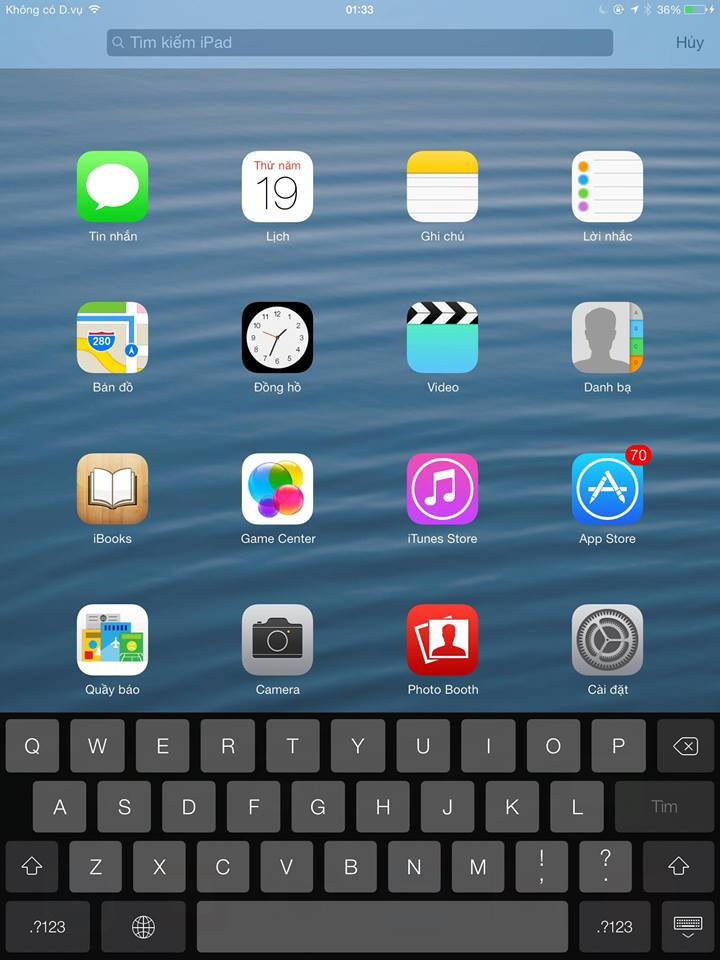Screen dimensions: 720x960
Task: Open the Đồng hồ clock app
Action: tap(277, 338)
